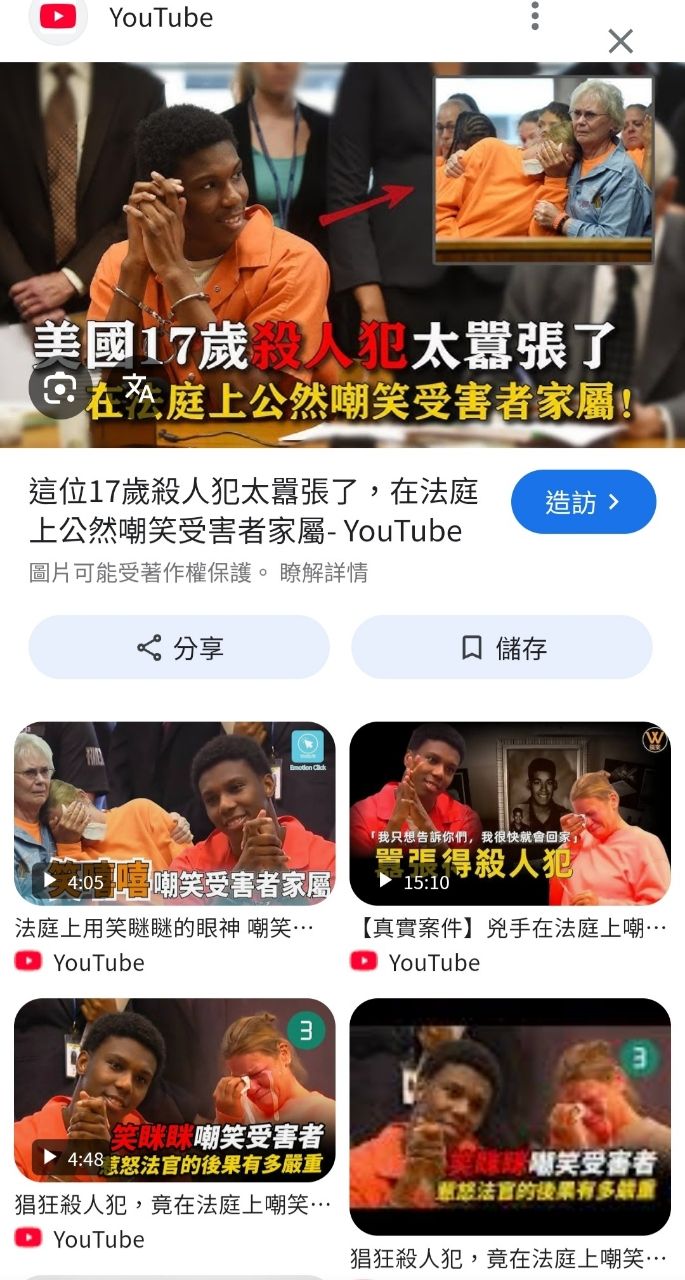This screenshot has width=685, height=1280.
Task: Open the 15:10 真實案件 video thumbnail
Action: 510,812
